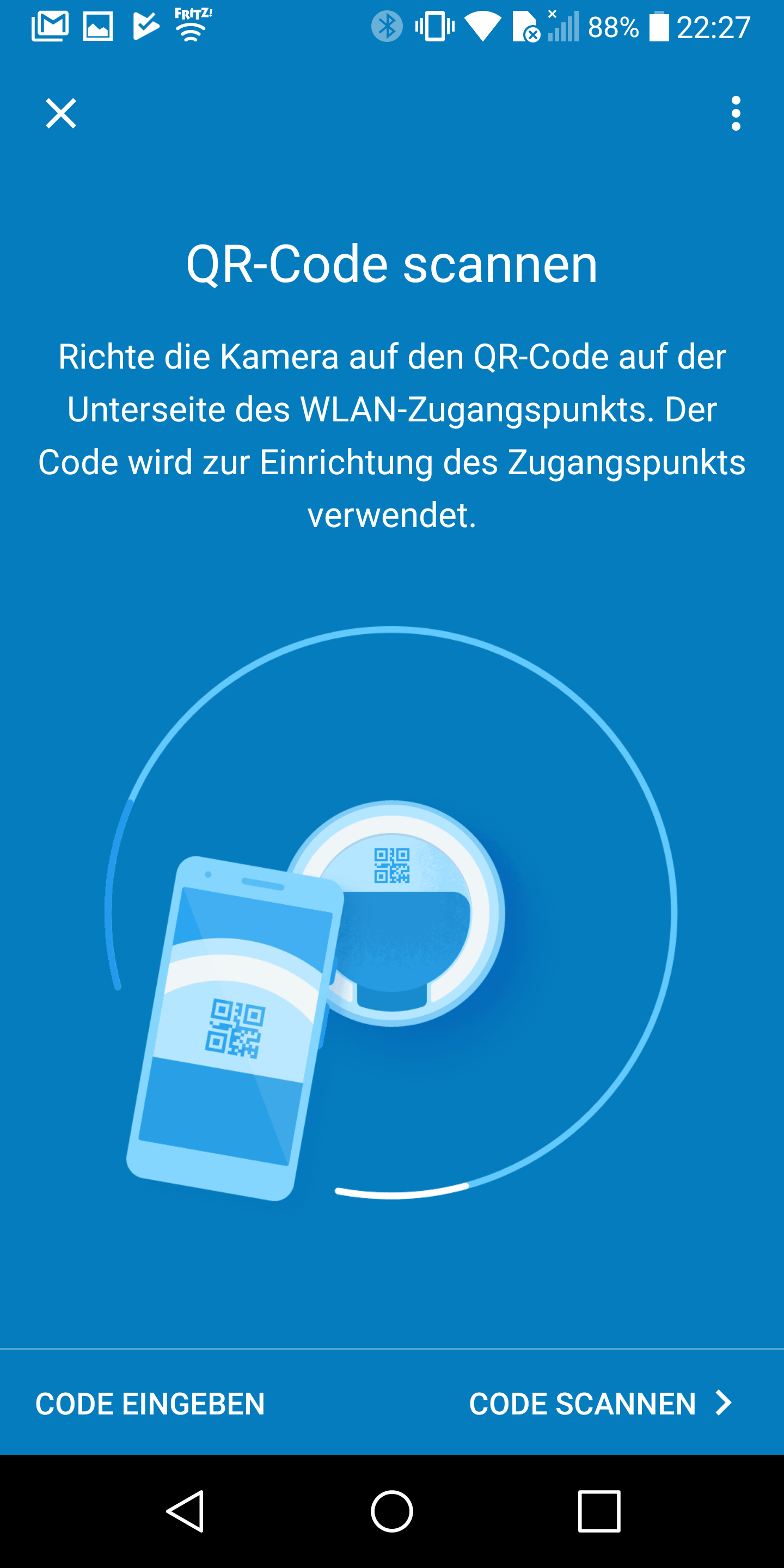Tap CODE EINGEBEN to enter code manually
Image resolution: width=784 pixels, height=1568 pixels.
[150, 1404]
